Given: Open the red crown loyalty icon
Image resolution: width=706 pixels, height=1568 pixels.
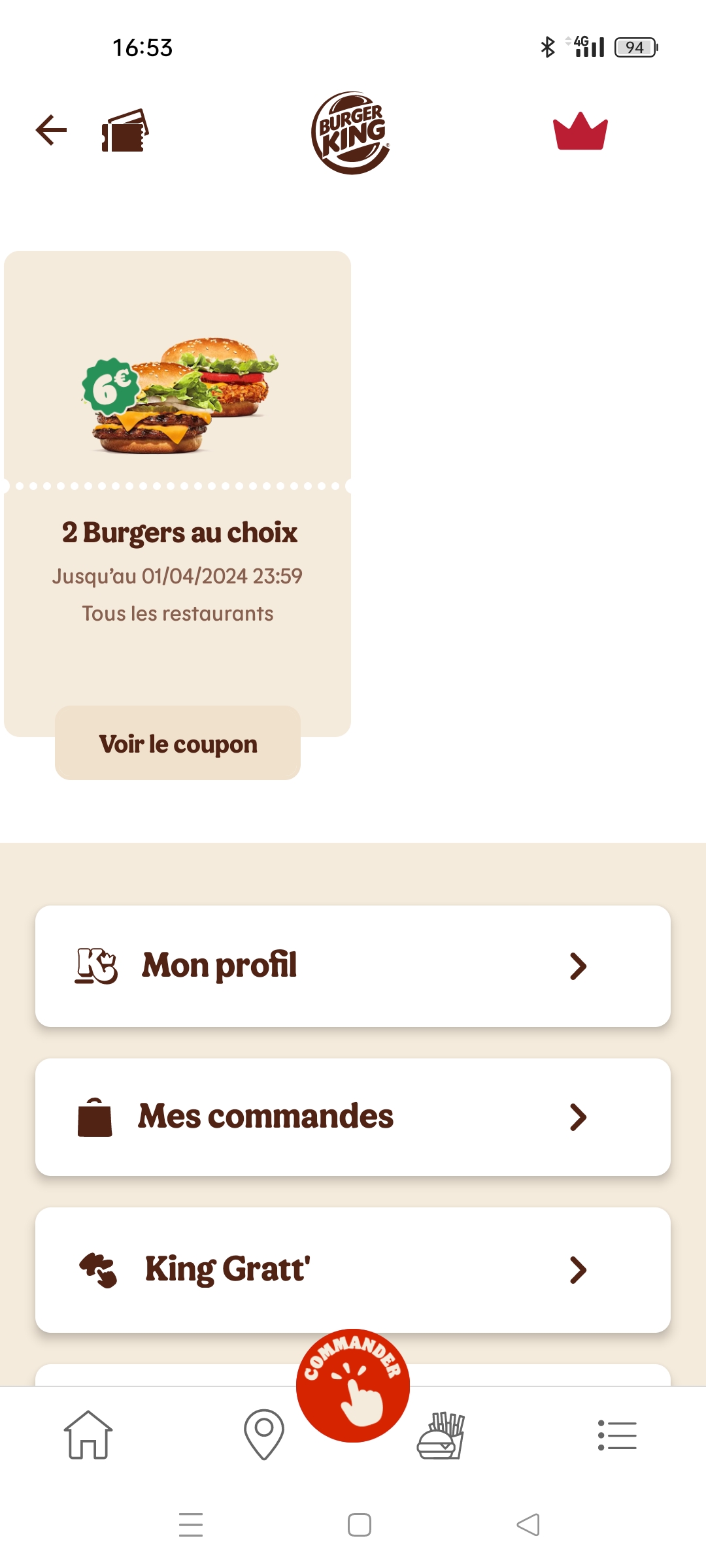Looking at the screenshot, I should click(580, 132).
